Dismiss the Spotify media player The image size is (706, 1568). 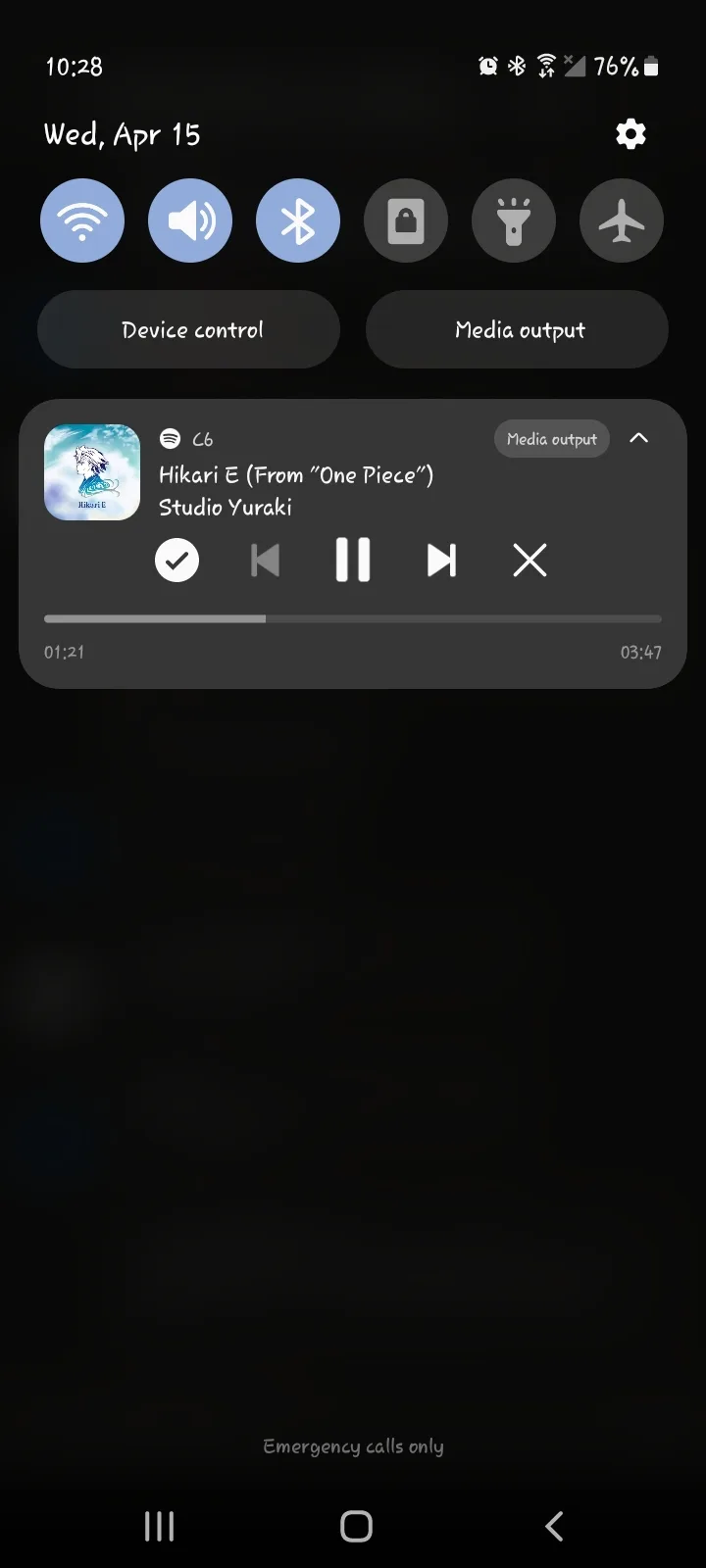point(529,561)
